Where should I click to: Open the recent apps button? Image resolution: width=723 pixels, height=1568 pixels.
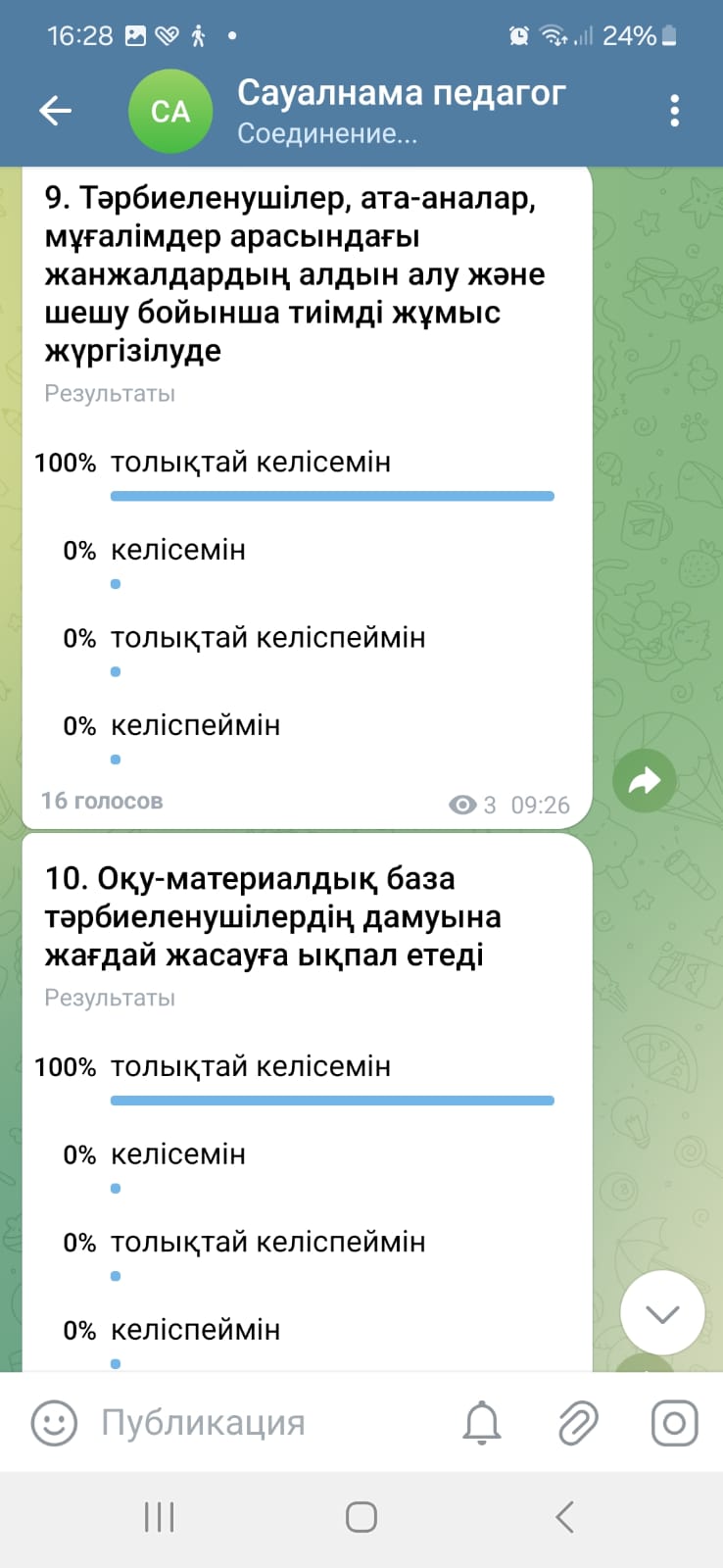pos(159,1517)
